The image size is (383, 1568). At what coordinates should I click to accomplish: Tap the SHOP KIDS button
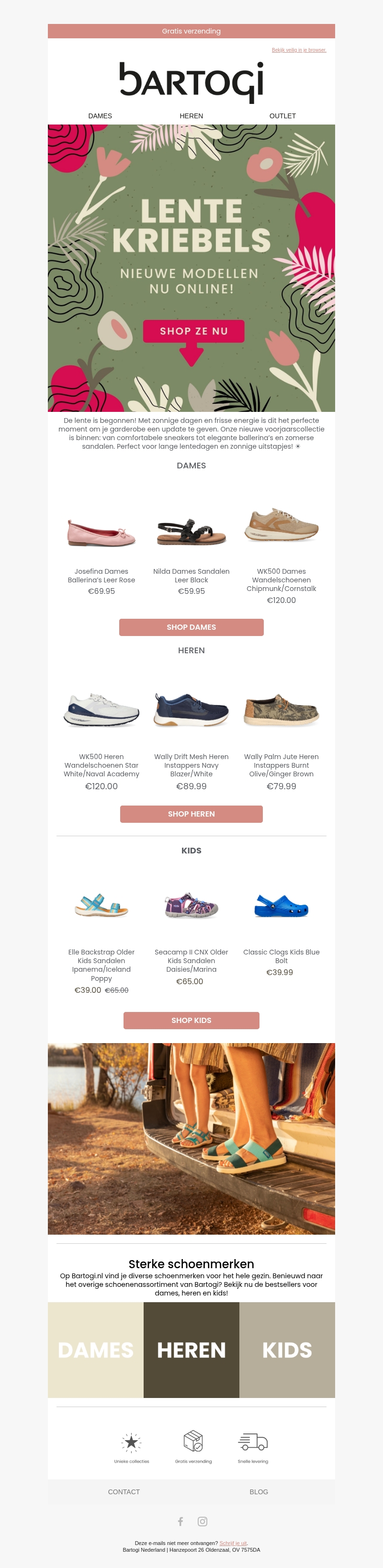point(191,1020)
